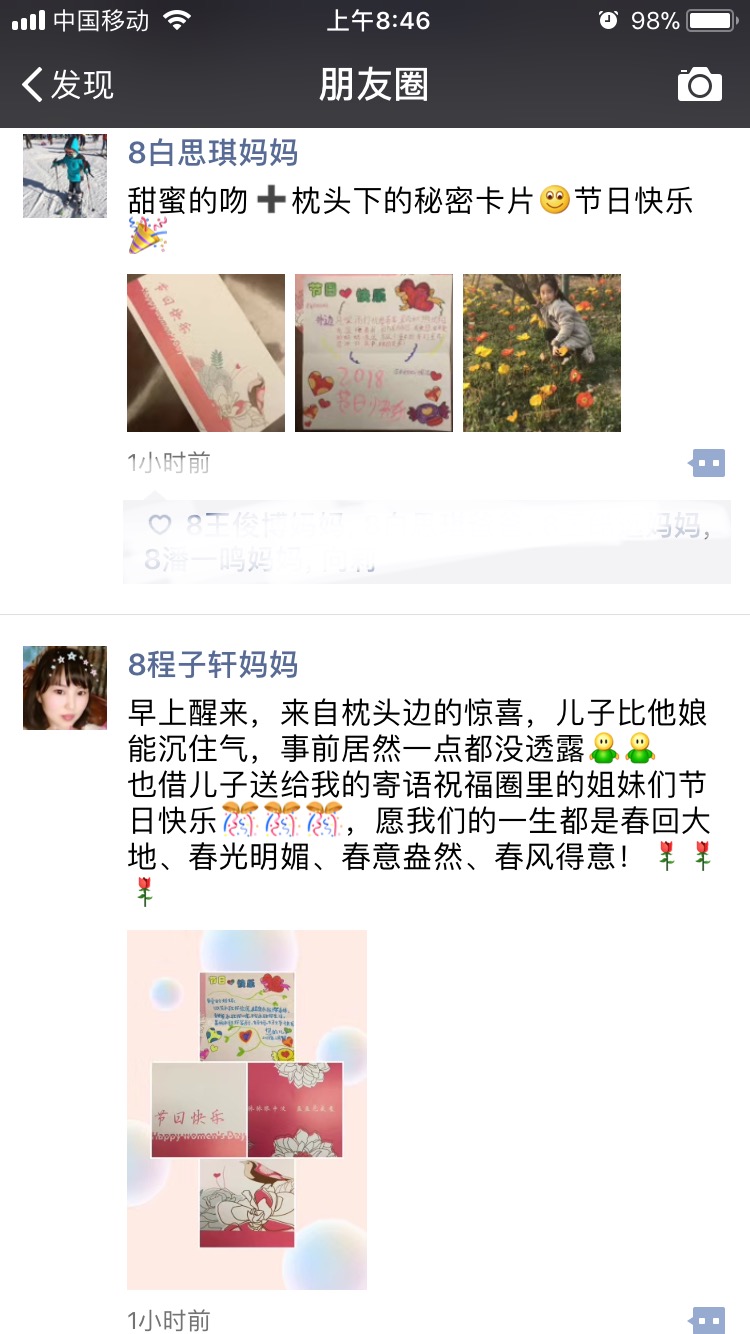Viewport: 750px width, 1334px height.
Task: Go back to 发现
Action: 68,85
